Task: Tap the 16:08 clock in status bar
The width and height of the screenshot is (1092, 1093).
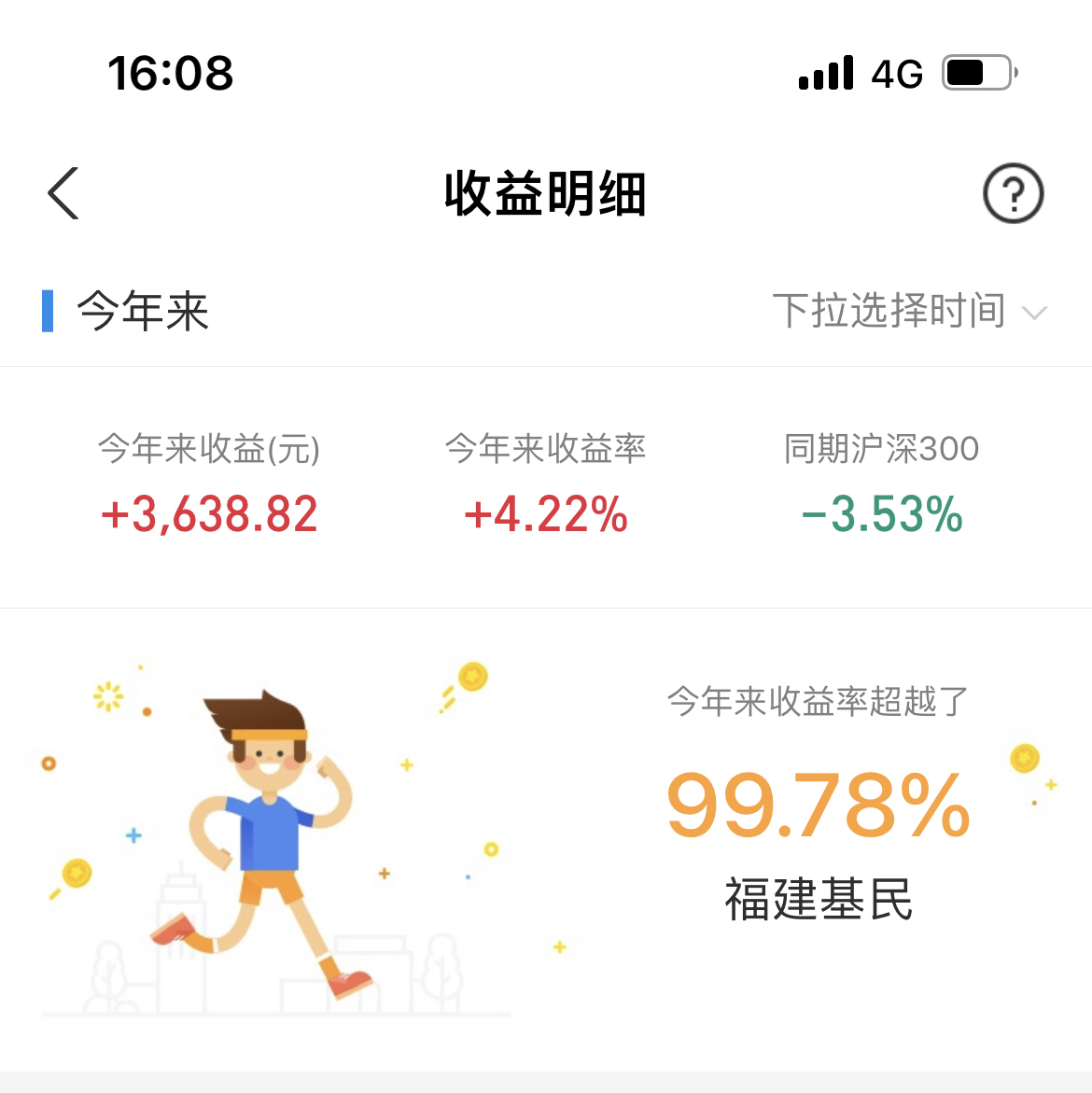Action: [x=171, y=73]
